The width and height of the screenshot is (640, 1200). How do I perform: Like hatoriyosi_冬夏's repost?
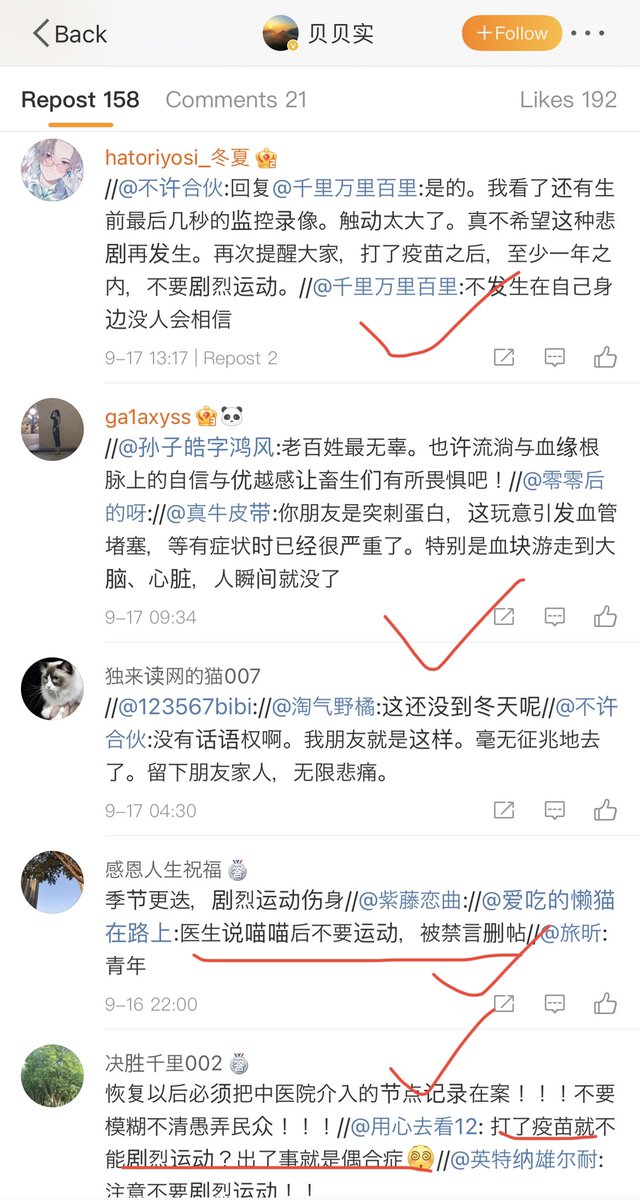coord(605,357)
